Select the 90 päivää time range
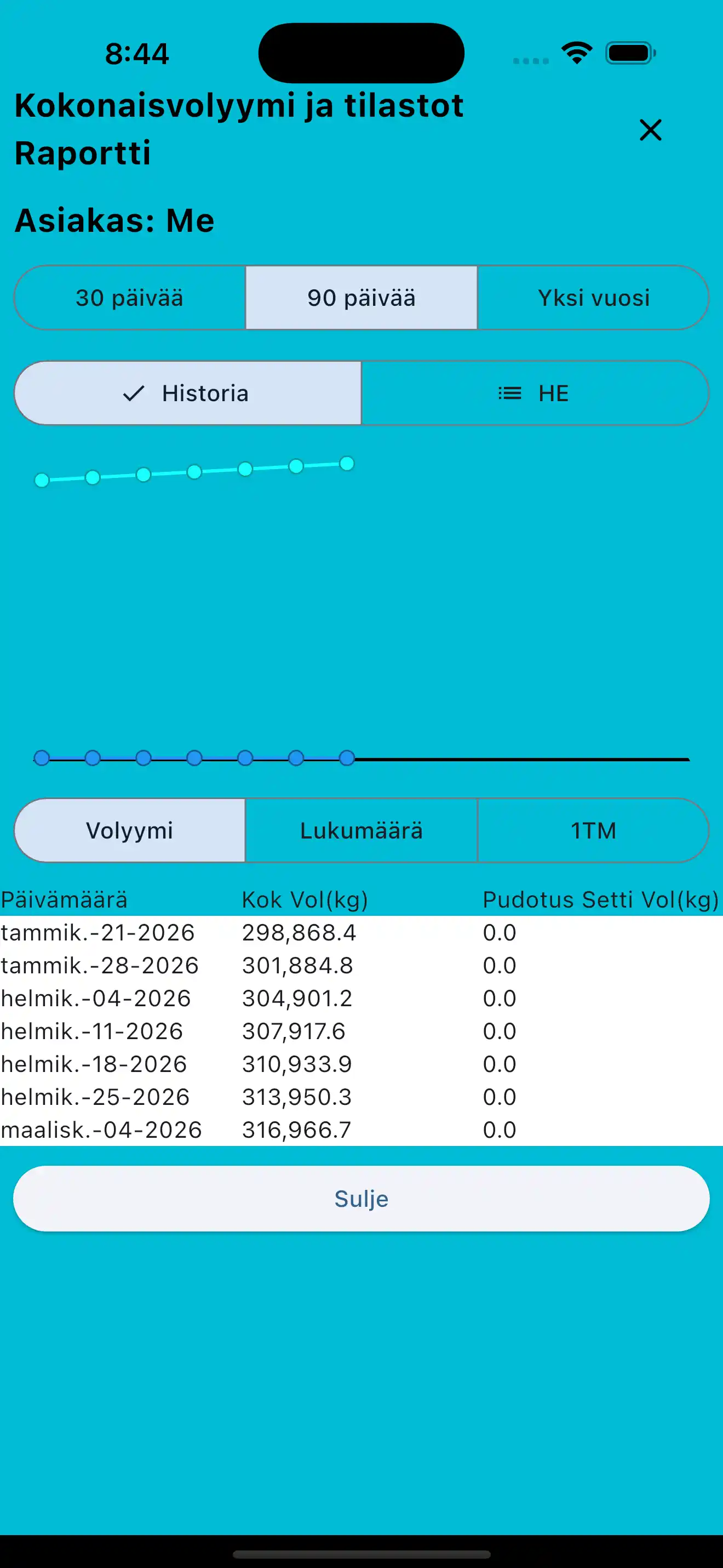 361,298
